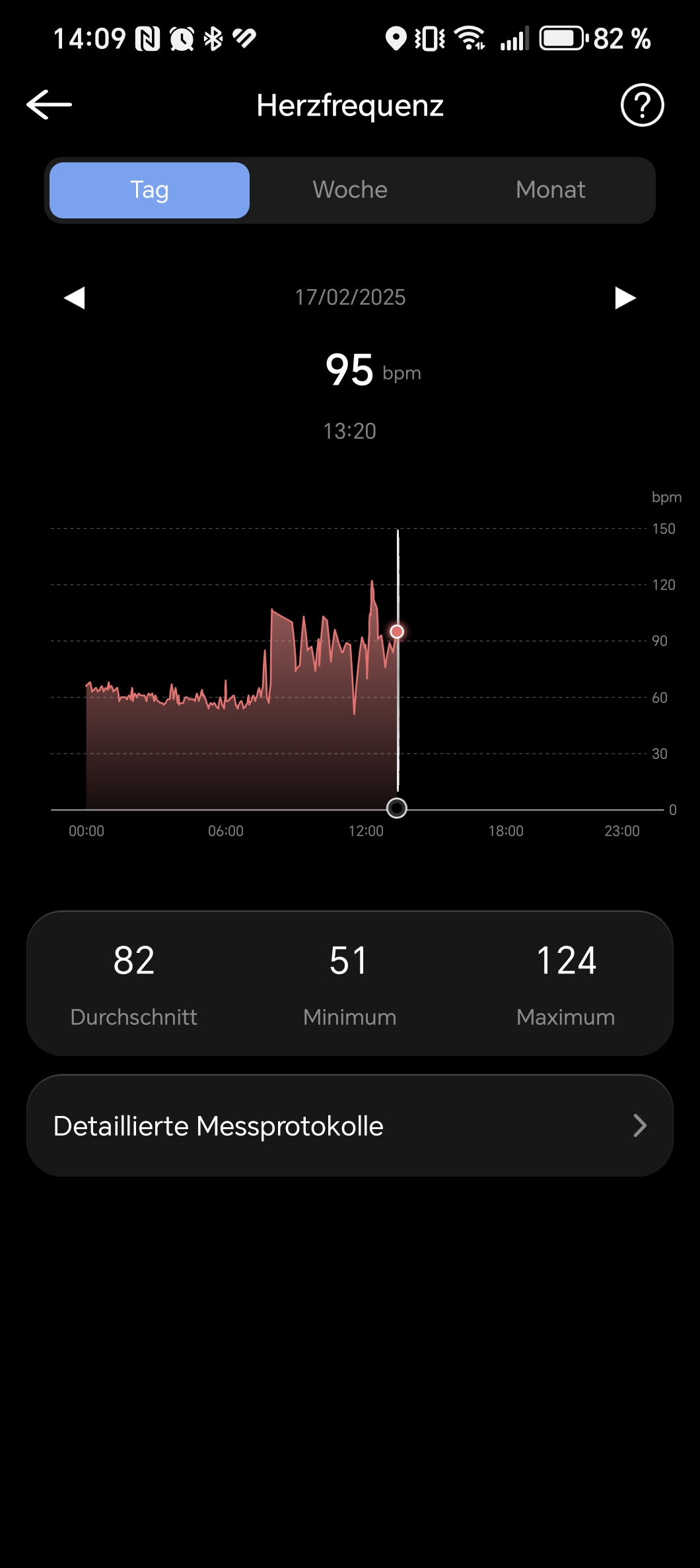Open Detaillierte Messprotokolle
Image resolution: width=700 pixels, height=1568 pixels.
(350, 1125)
